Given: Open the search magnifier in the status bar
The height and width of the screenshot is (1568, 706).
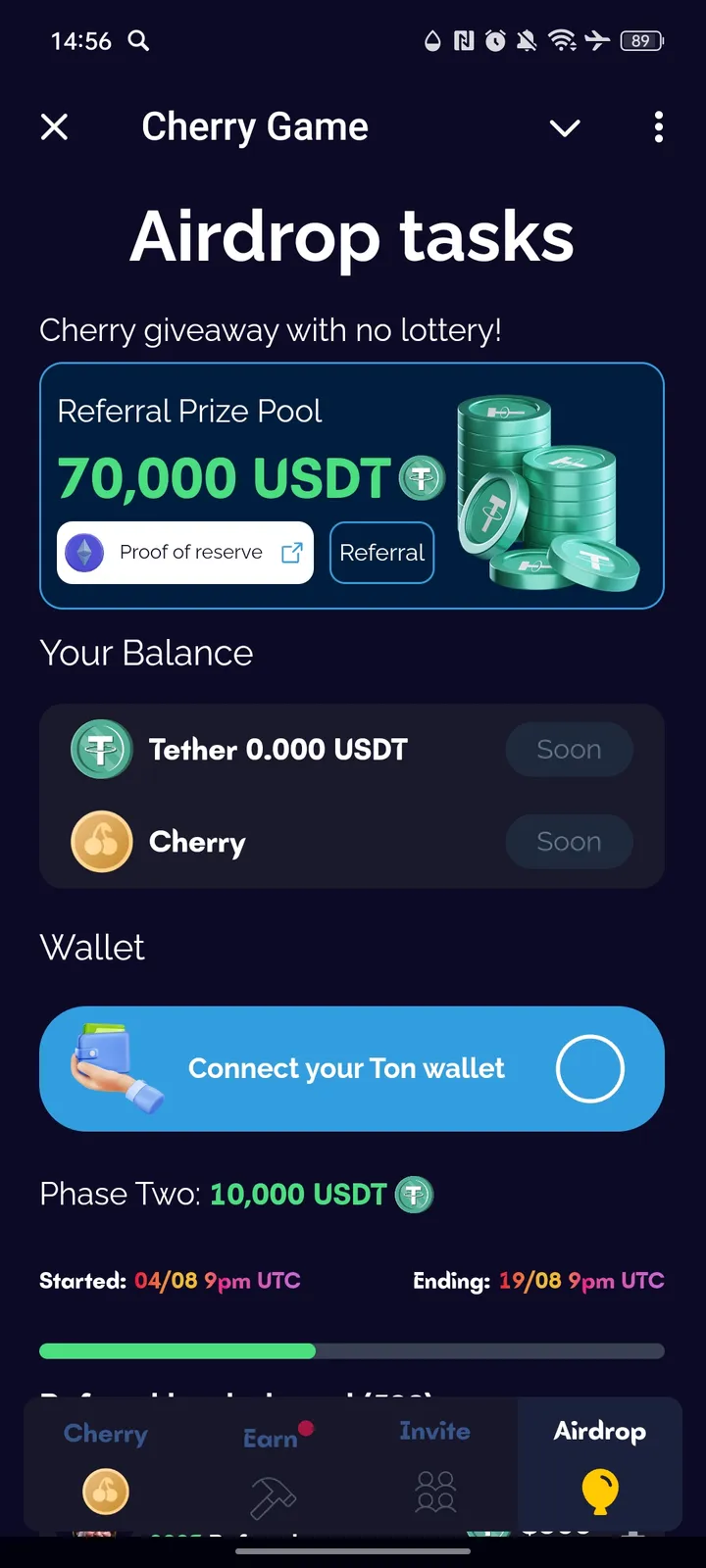Looking at the screenshot, I should (137, 41).
